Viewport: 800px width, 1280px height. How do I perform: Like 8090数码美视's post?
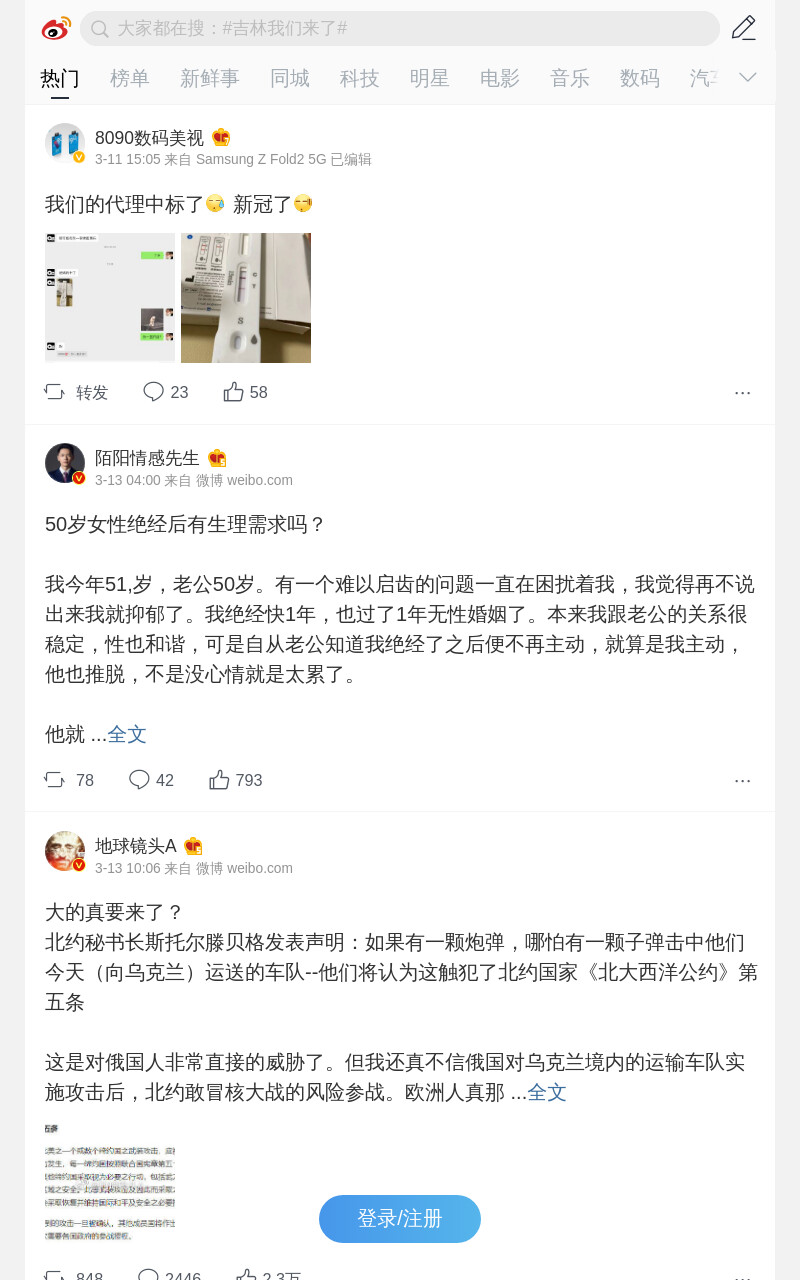click(x=246, y=392)
